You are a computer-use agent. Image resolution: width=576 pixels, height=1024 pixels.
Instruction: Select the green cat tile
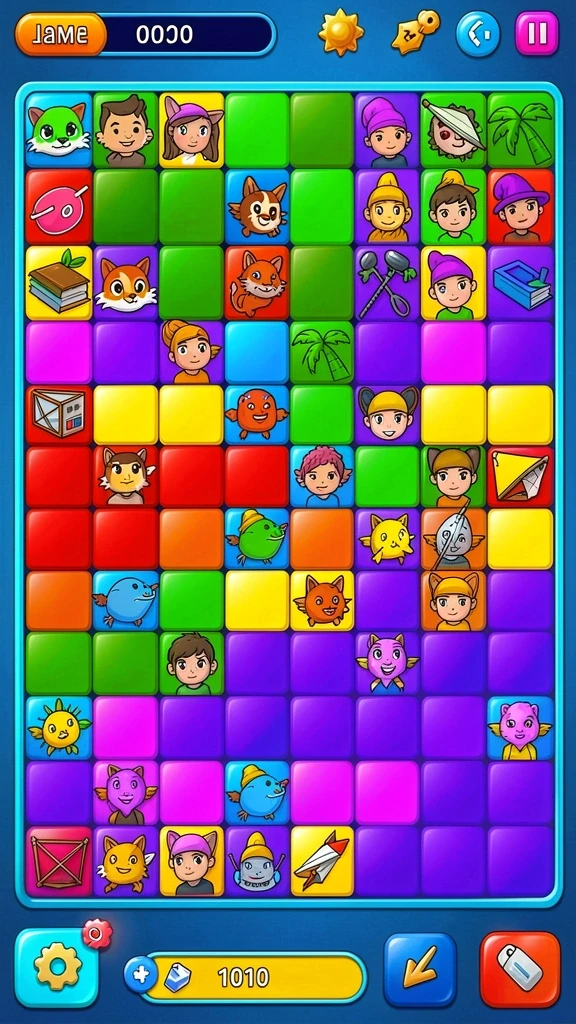click(58, 129)
